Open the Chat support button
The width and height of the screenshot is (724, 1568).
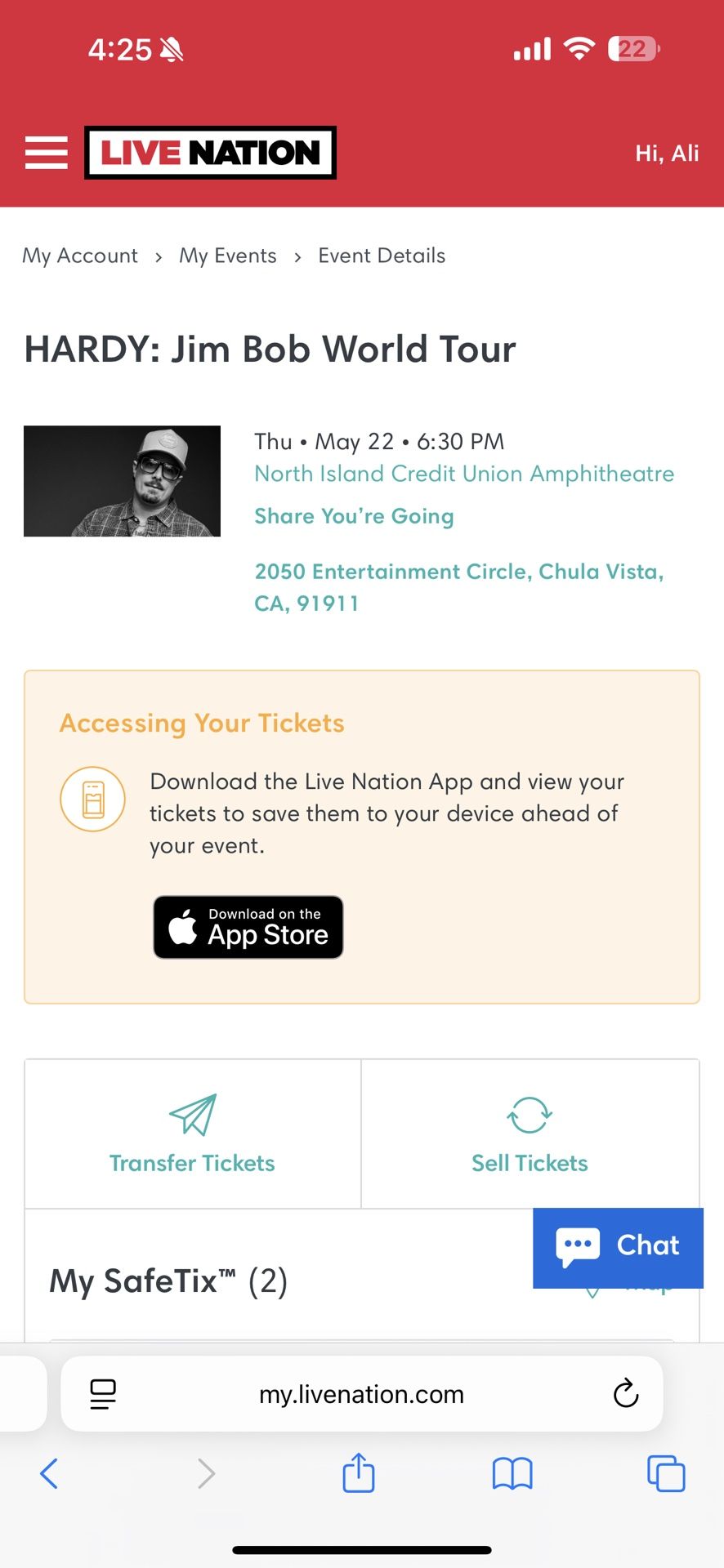pos(618,1246)
